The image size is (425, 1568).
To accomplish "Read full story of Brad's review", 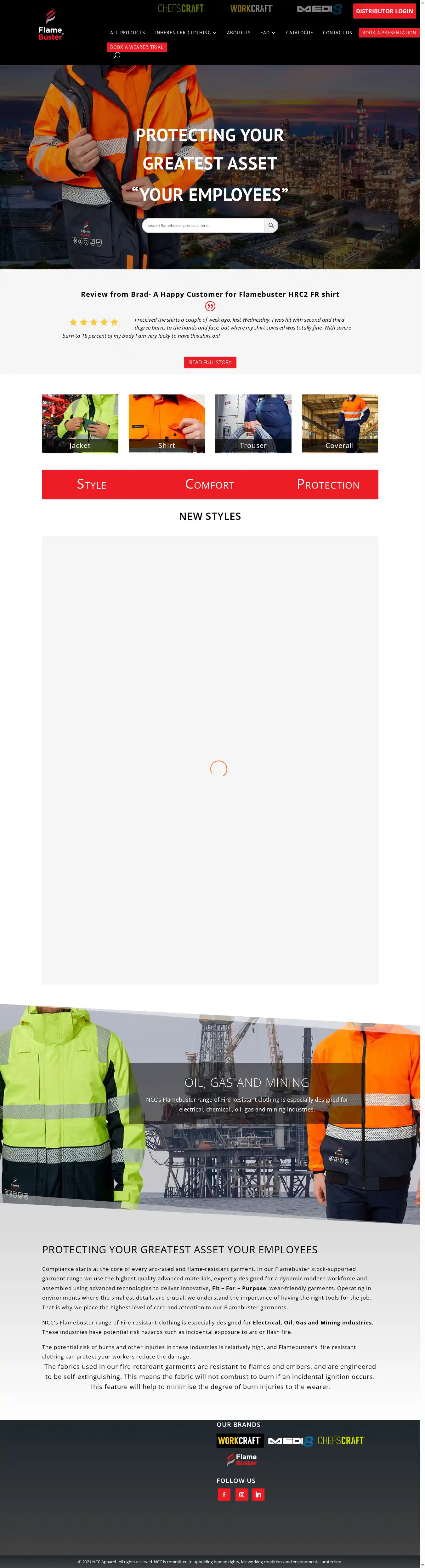I will [210, 362].
